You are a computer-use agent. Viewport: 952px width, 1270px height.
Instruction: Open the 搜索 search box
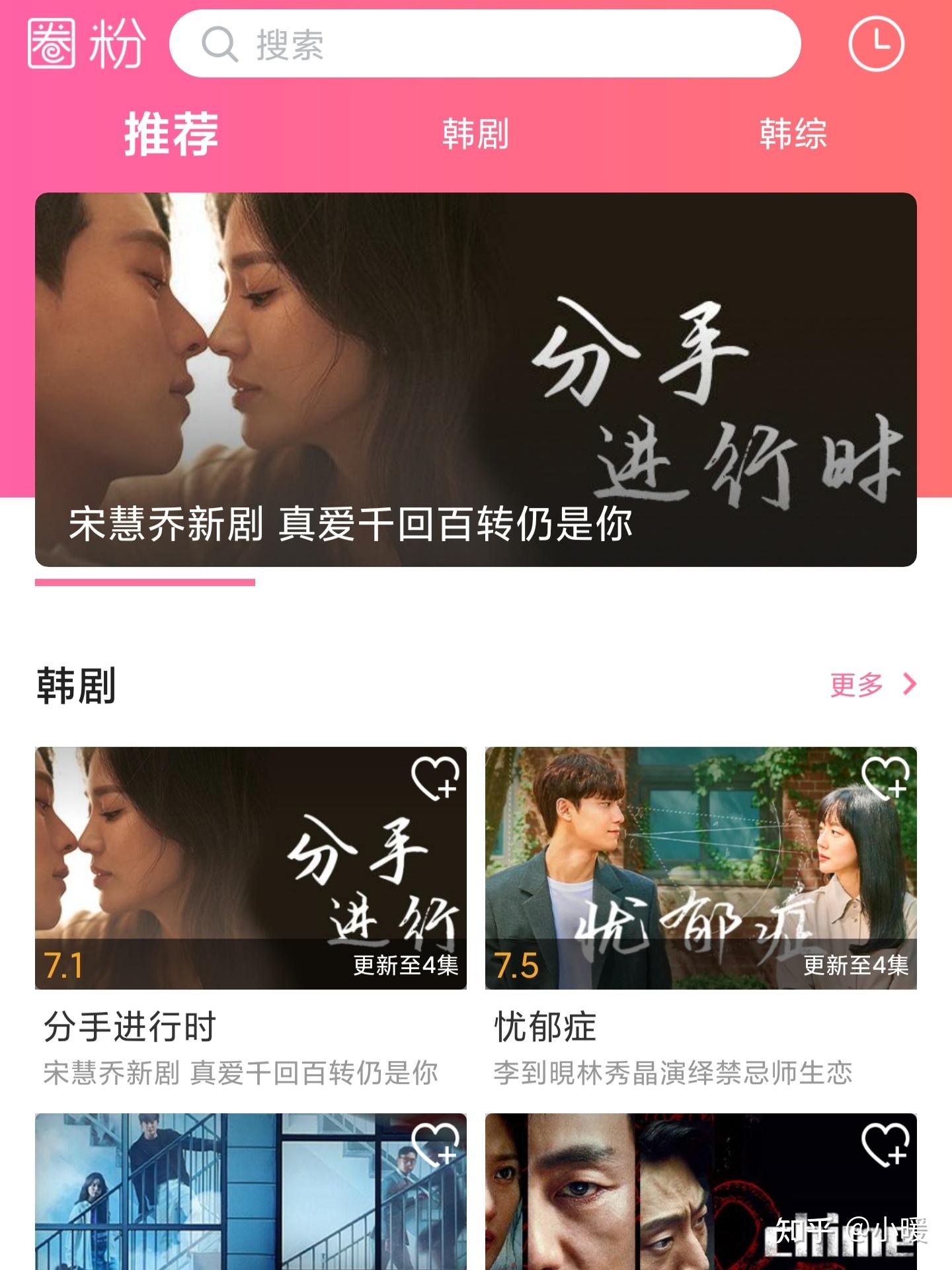point(485,44)
